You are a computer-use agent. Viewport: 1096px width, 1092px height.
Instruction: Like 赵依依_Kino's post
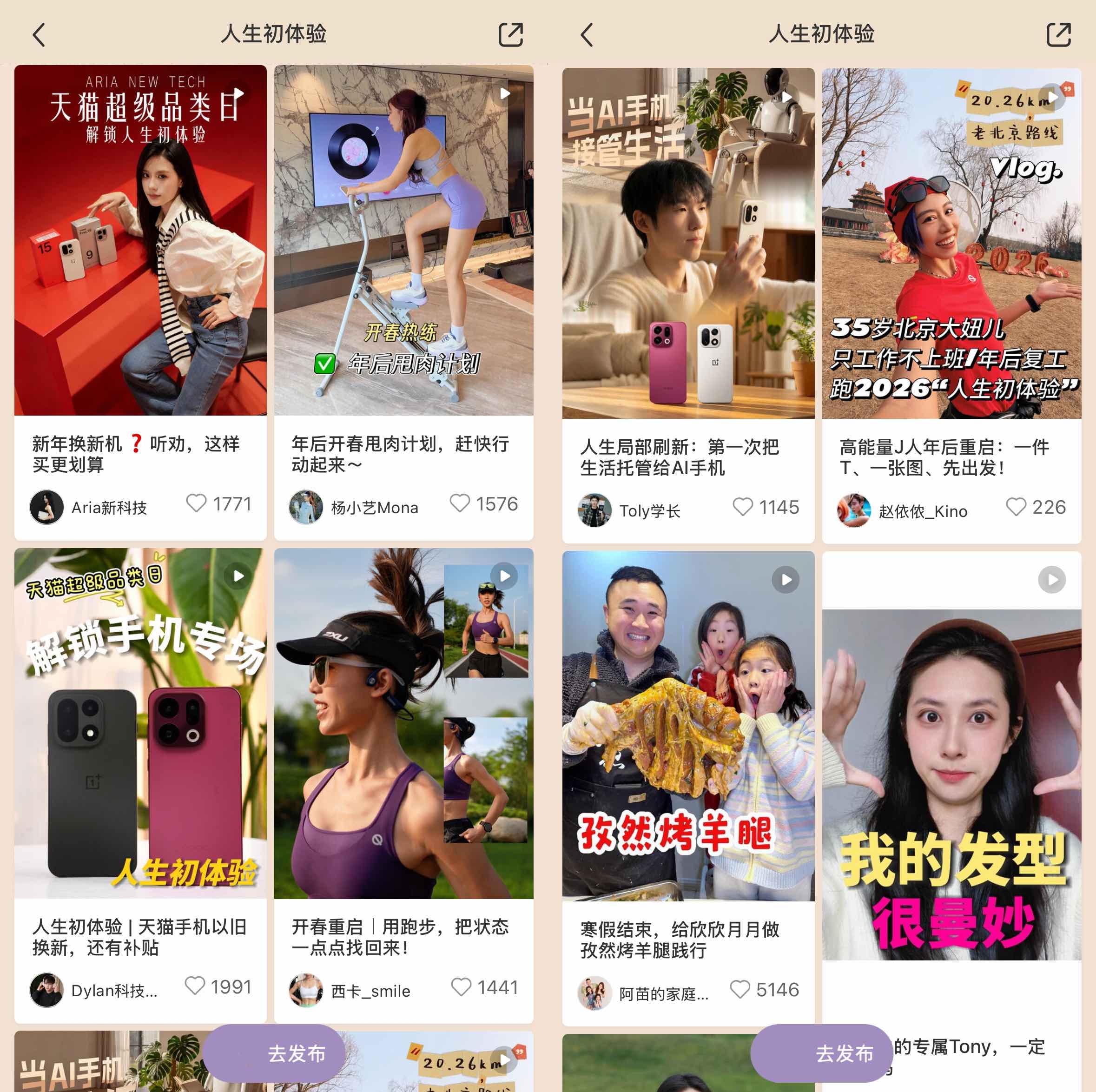pos(1016,507)
